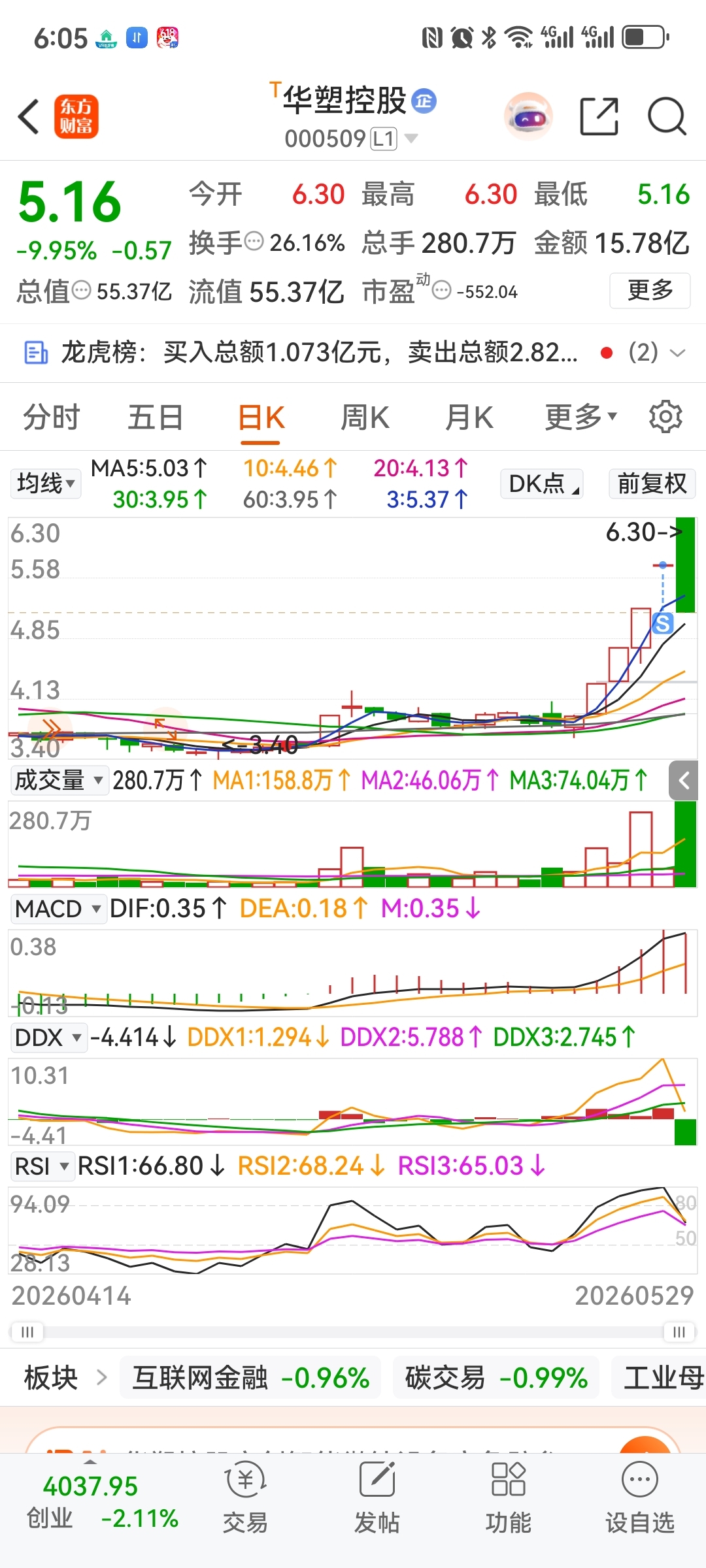Open the 成交量 indicator dropdown
Screen dimensions: 706x1568
pyautogui.click(x=59, y=780)
